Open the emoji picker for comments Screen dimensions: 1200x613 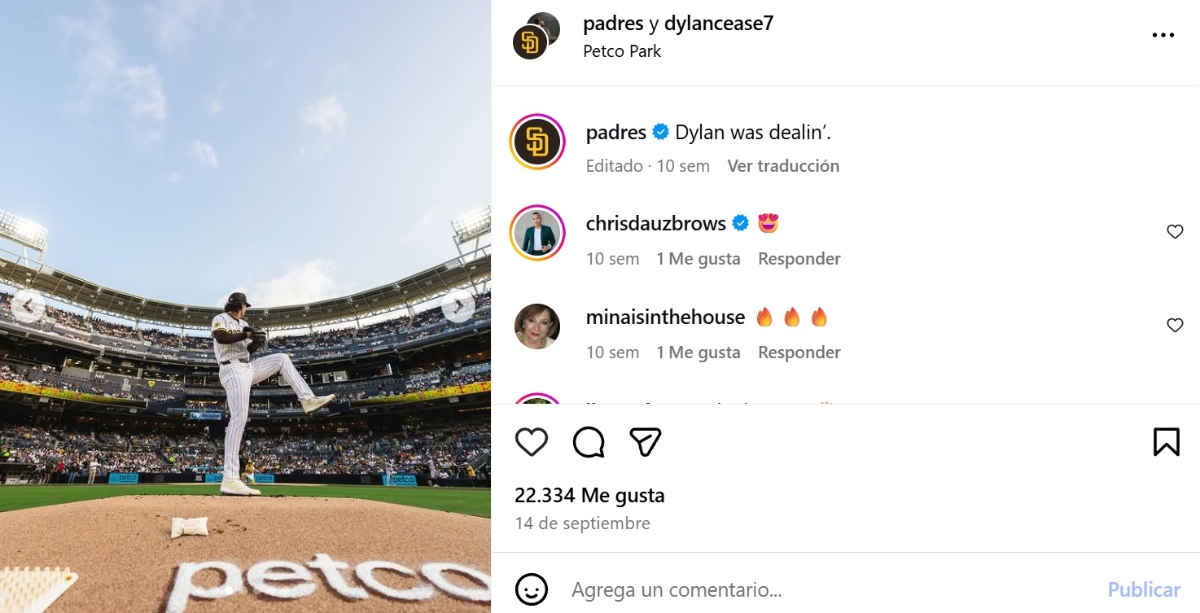[x=531, y=589]
